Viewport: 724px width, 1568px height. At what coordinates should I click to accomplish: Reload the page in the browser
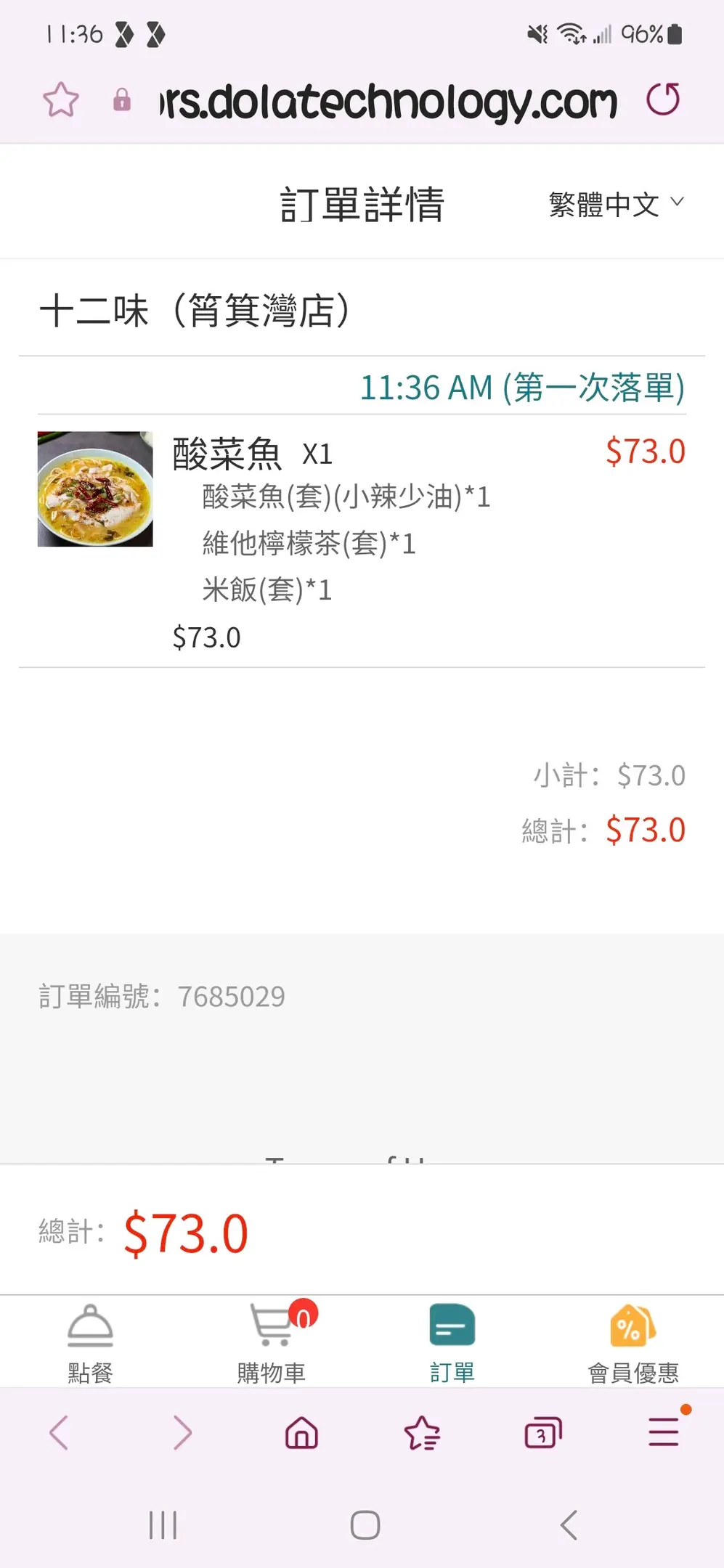(663, 99)
